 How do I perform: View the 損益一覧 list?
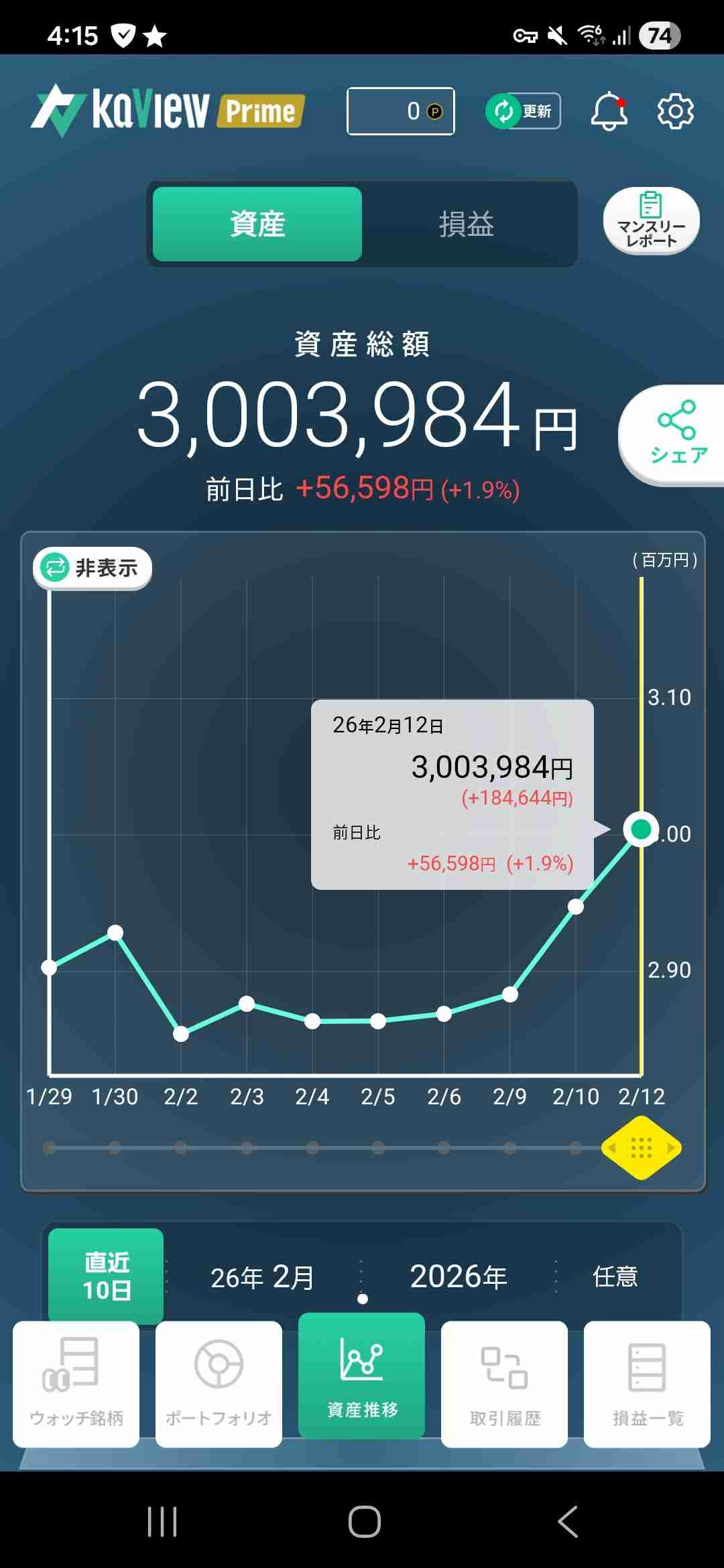[x=648, y=1384]
